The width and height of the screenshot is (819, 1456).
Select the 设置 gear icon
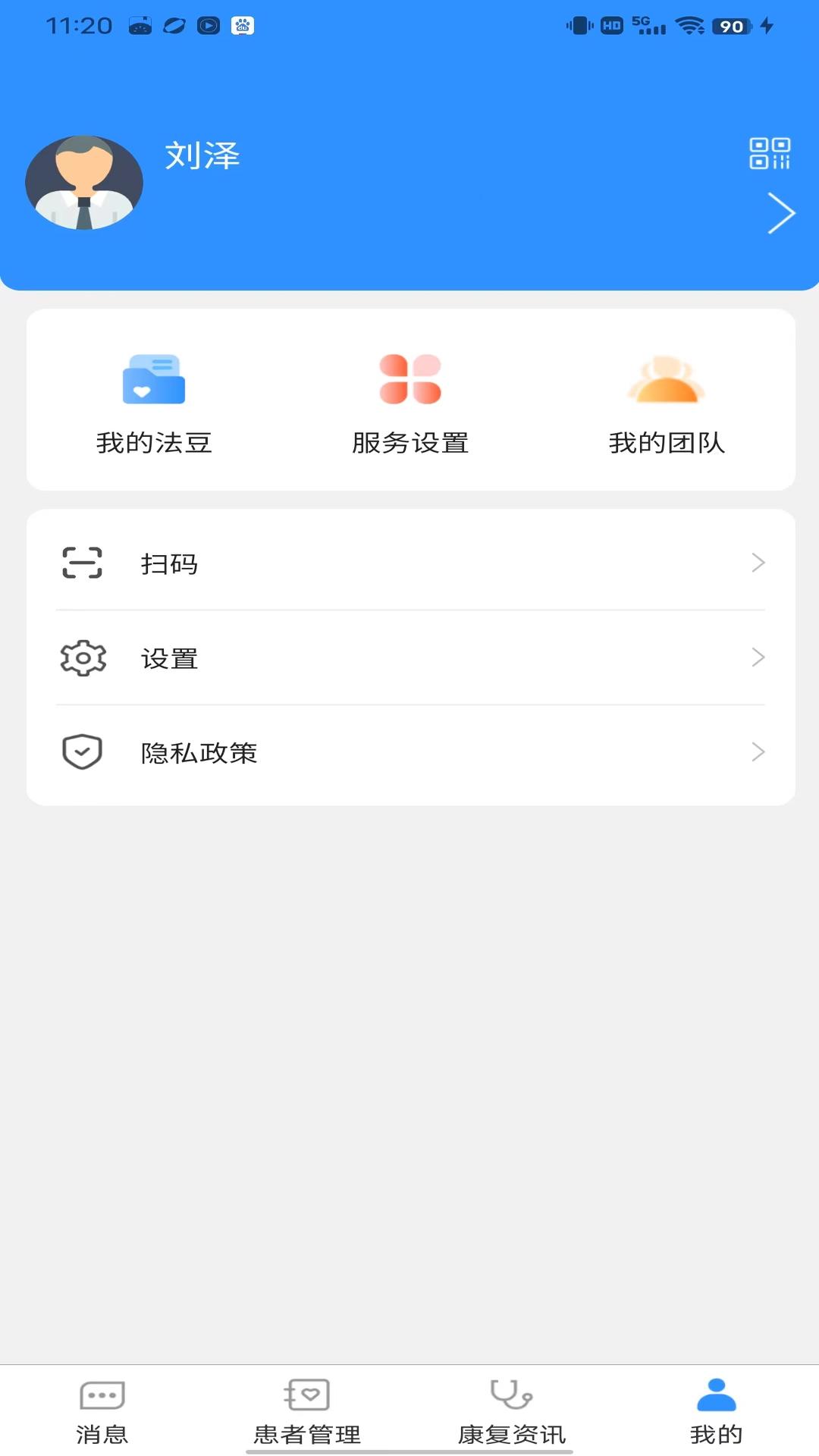click(82, 658)
